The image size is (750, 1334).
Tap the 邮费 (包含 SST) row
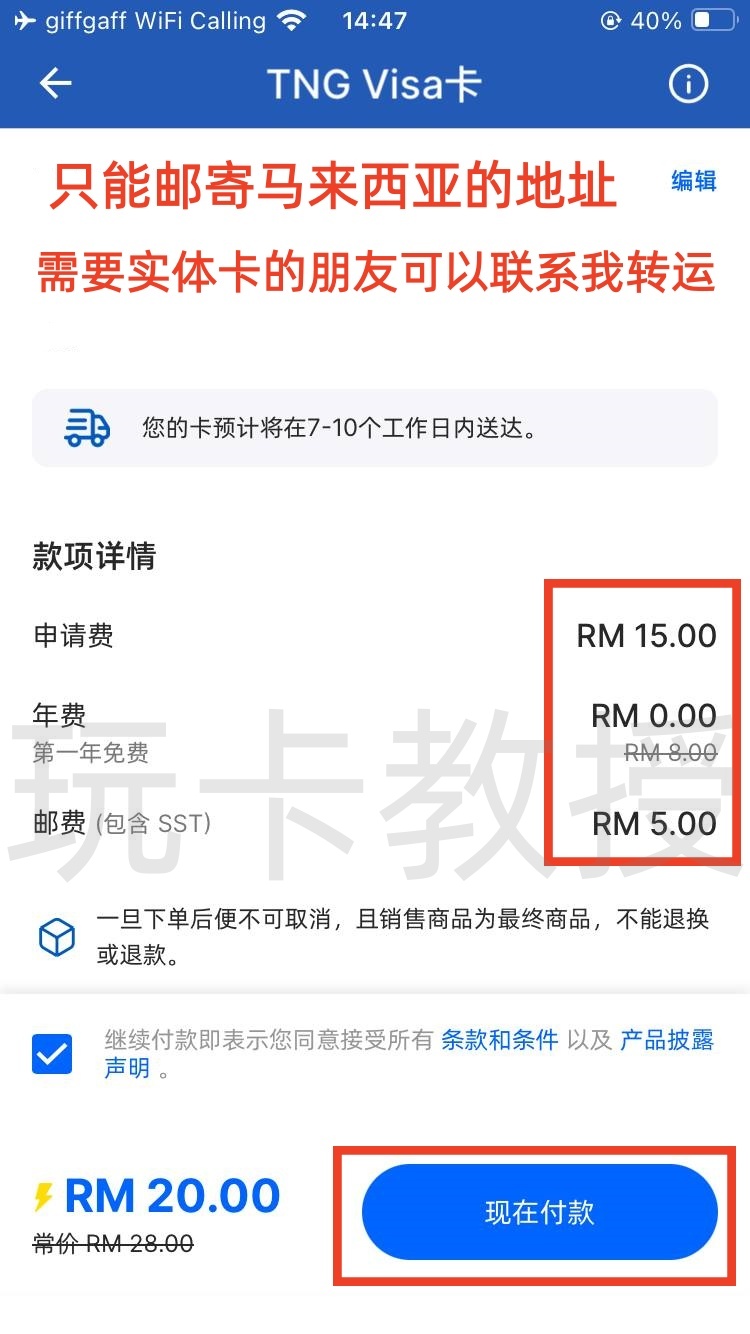point(375,823)
